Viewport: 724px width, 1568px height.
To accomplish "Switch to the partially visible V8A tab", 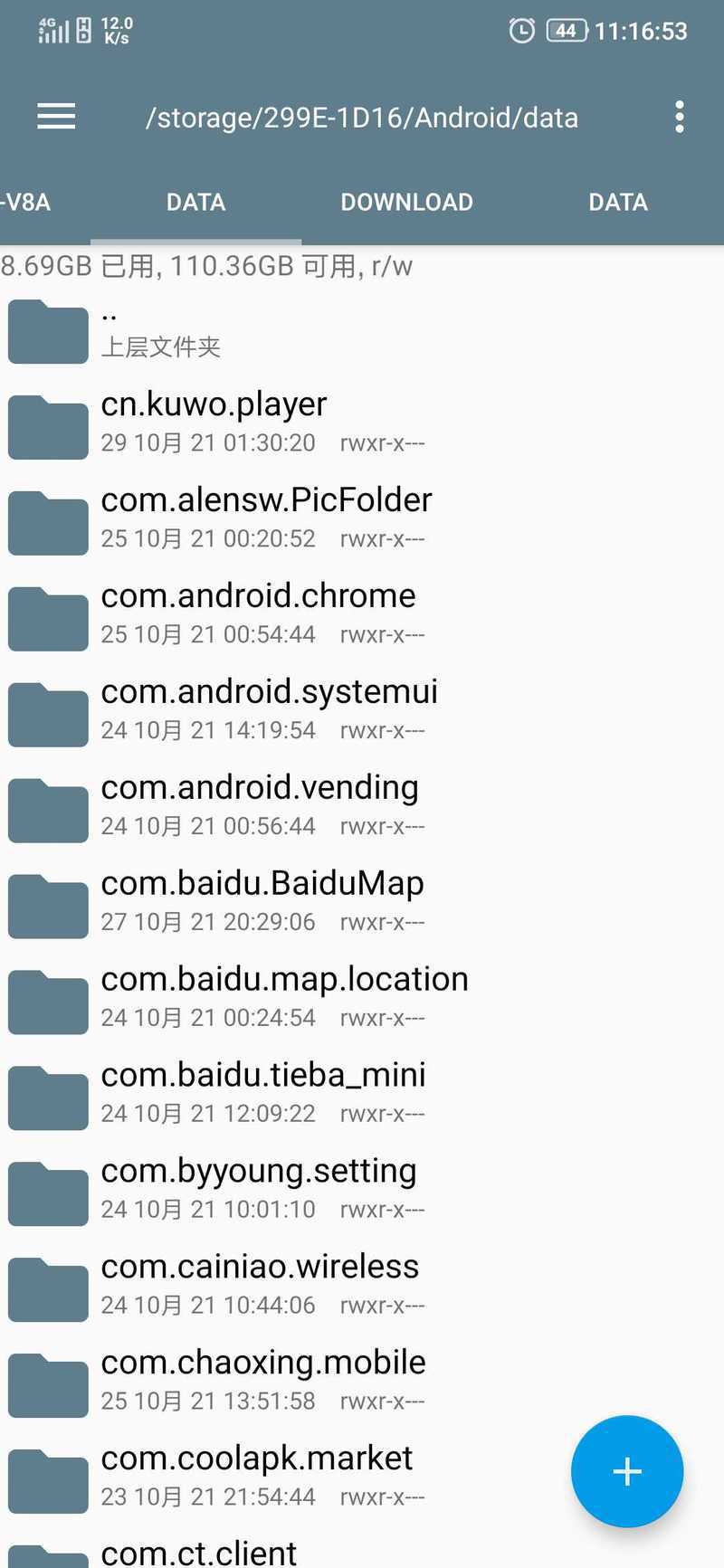I will (26, 202).
